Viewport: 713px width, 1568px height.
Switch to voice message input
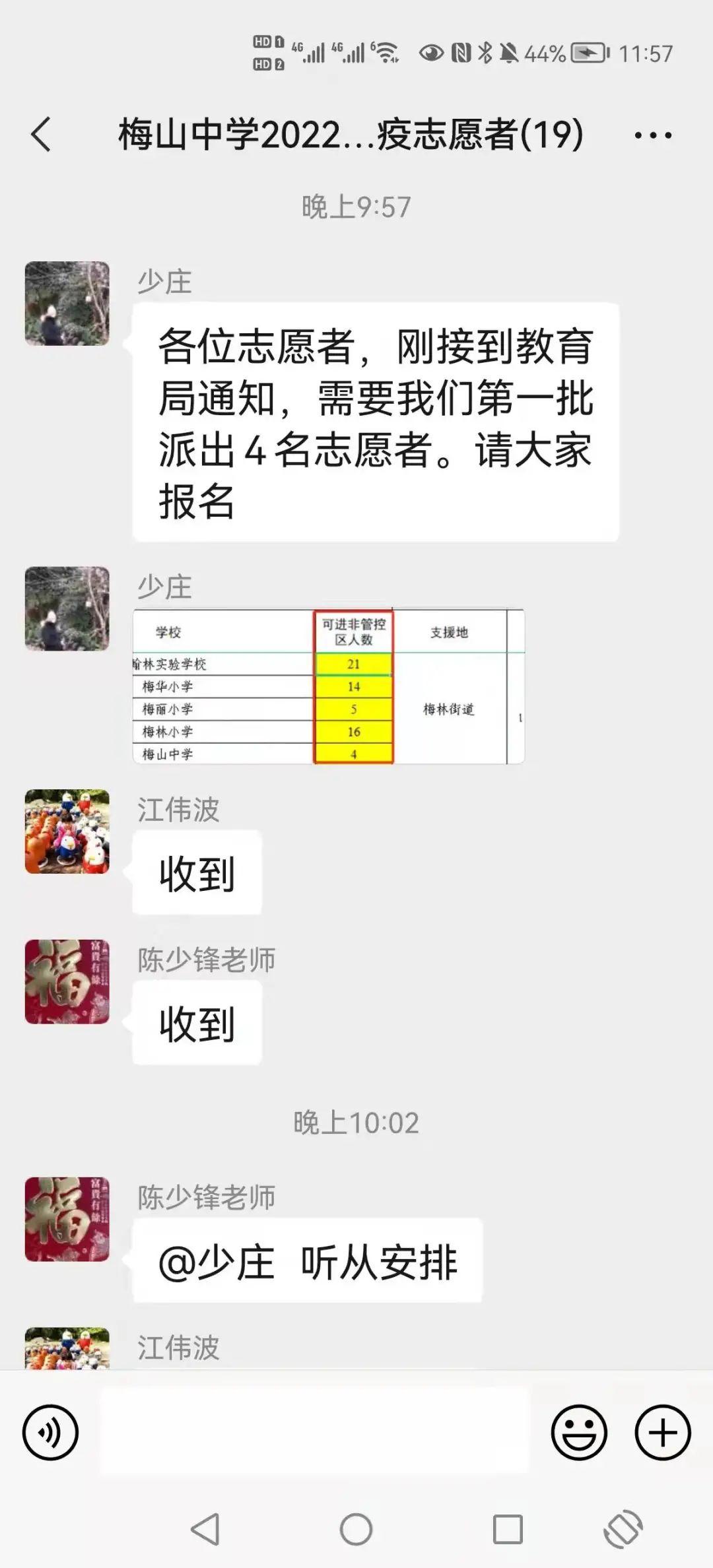click(x=50, y=1433)
